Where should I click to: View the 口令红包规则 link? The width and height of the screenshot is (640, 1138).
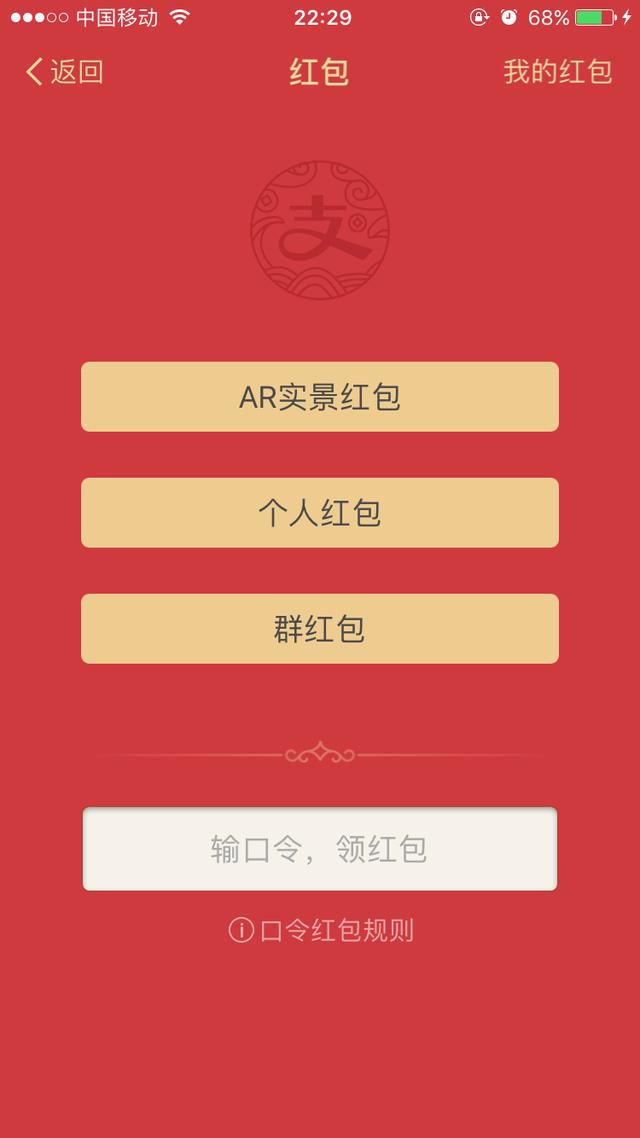pos(321,930)
